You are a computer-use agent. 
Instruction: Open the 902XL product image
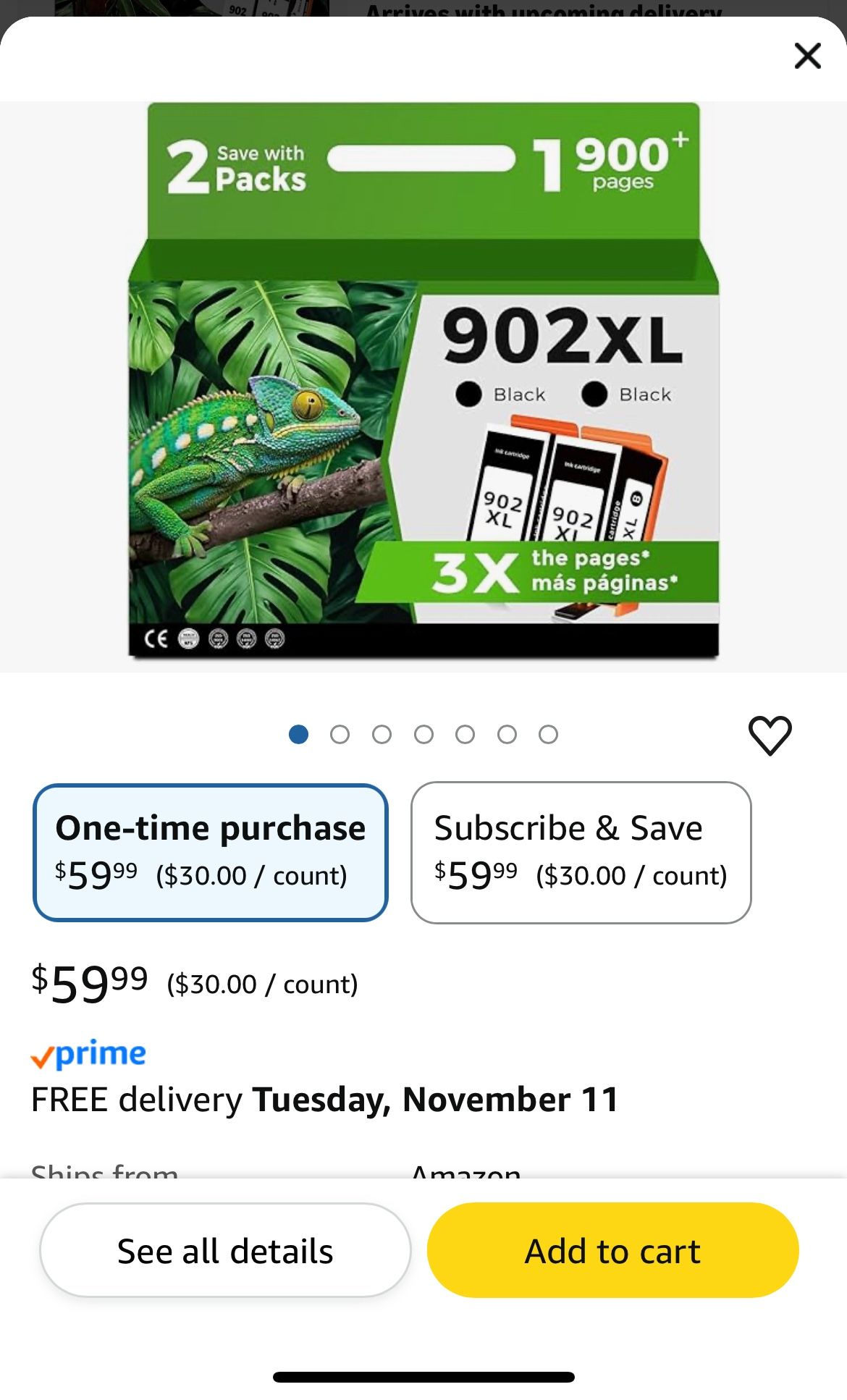[x=423, y=381]
